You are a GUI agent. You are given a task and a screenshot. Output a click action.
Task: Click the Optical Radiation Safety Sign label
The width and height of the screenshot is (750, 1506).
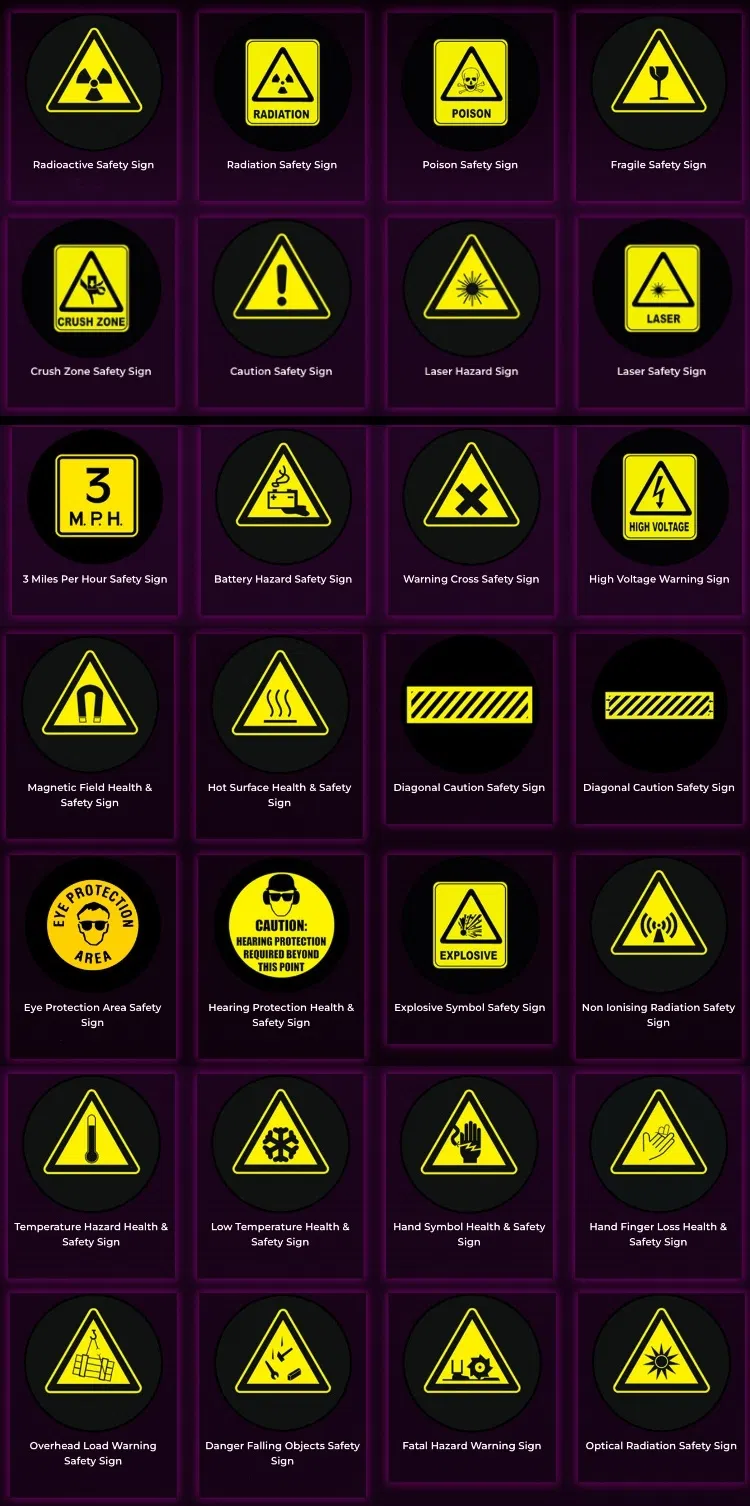point(660,1445)
